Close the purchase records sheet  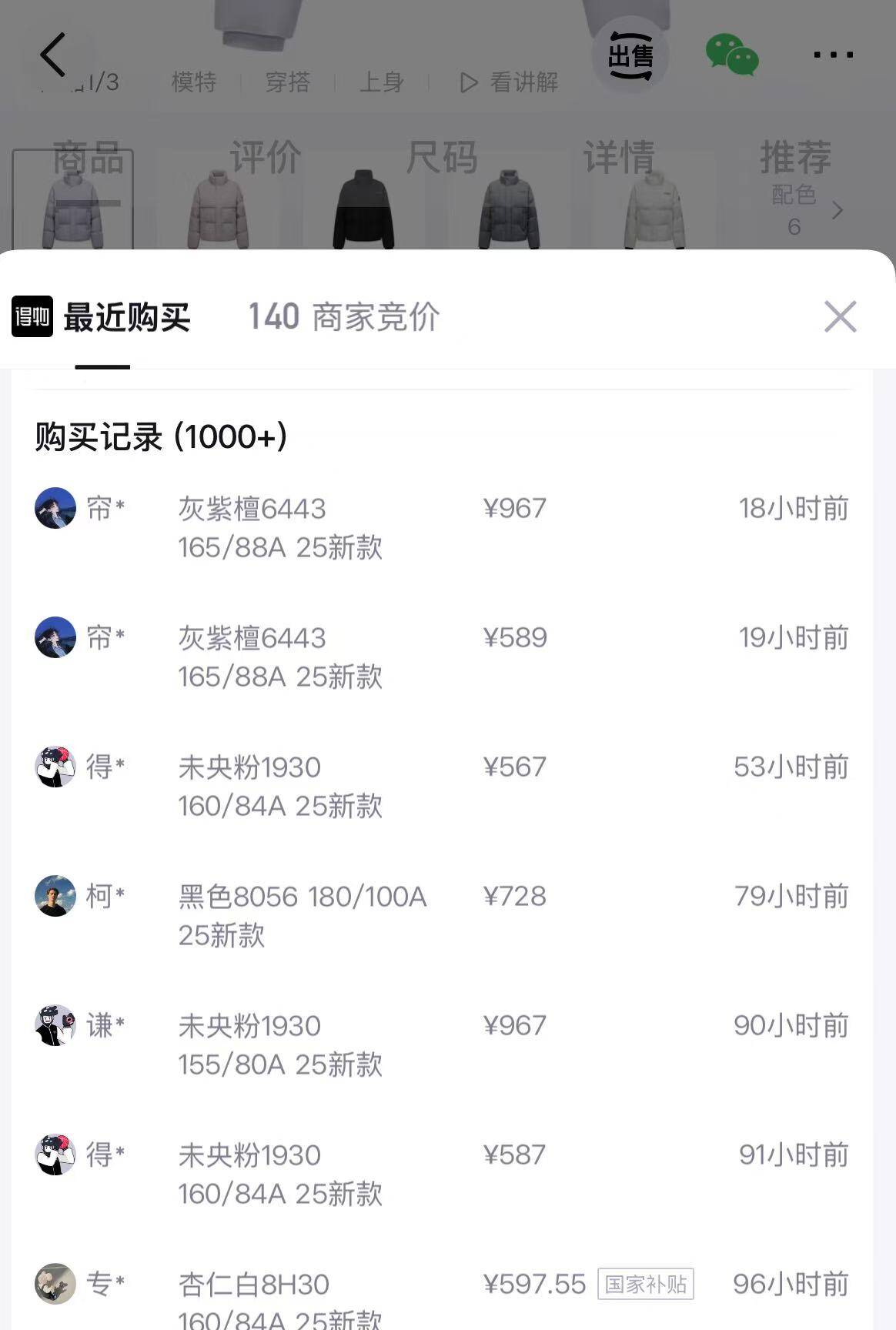840,316
